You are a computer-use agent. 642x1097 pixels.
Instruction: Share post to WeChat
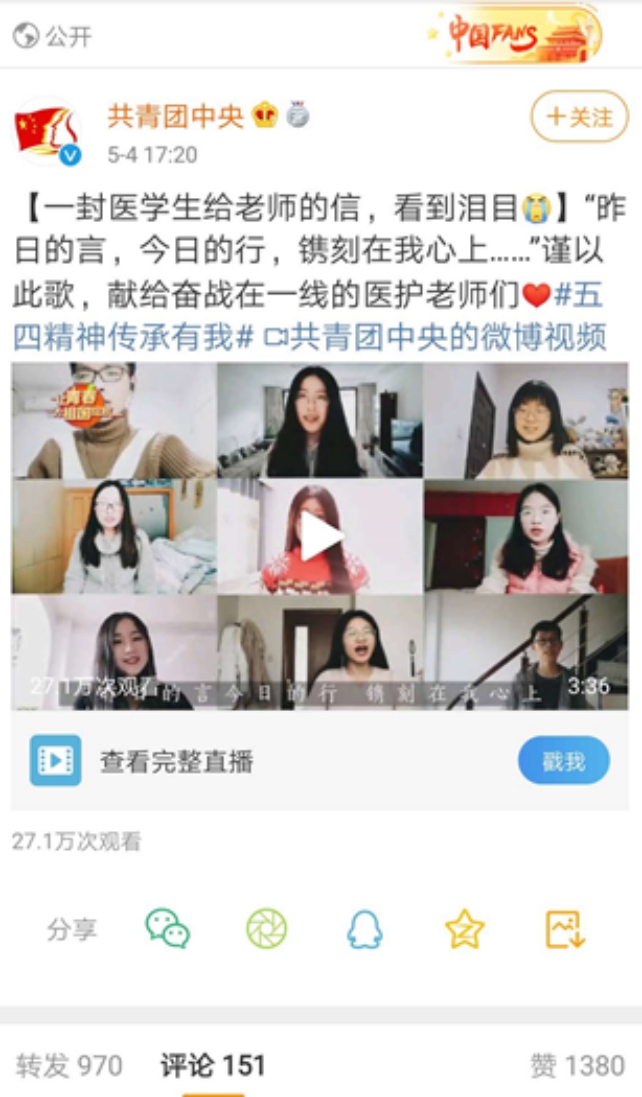167,929
